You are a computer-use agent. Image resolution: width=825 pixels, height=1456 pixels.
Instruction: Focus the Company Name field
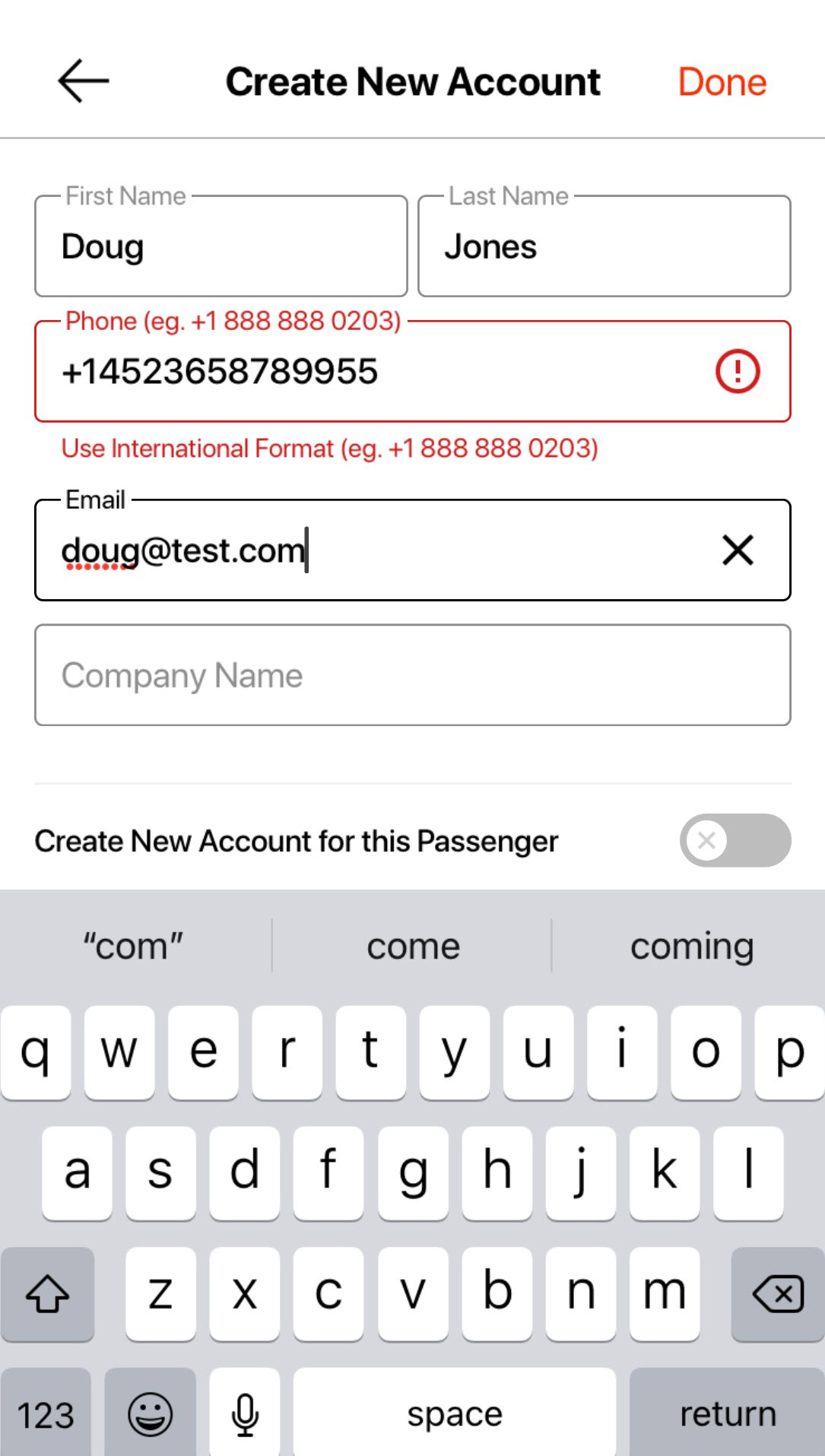click(413, 675)
